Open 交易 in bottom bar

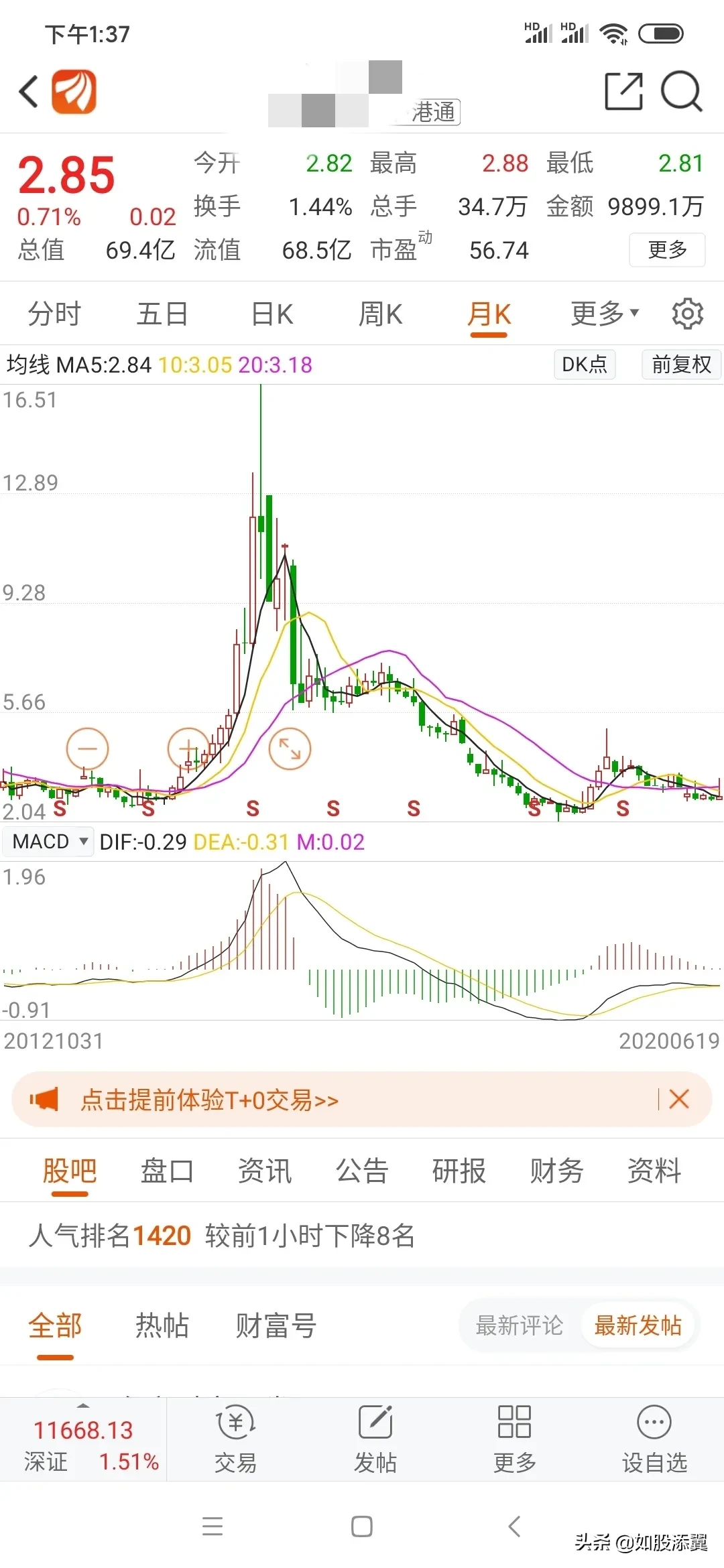[235, 1439]
